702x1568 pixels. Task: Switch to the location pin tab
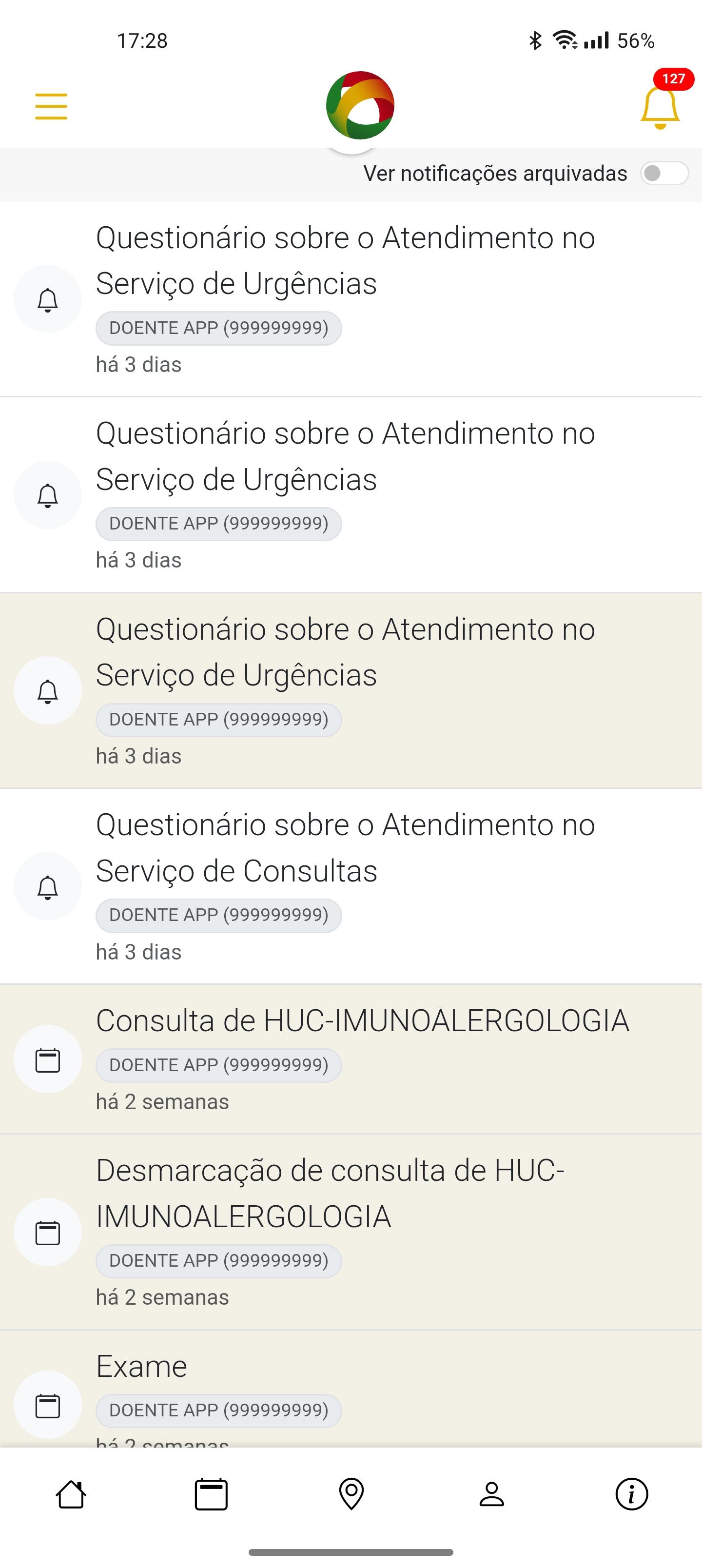351,1494
